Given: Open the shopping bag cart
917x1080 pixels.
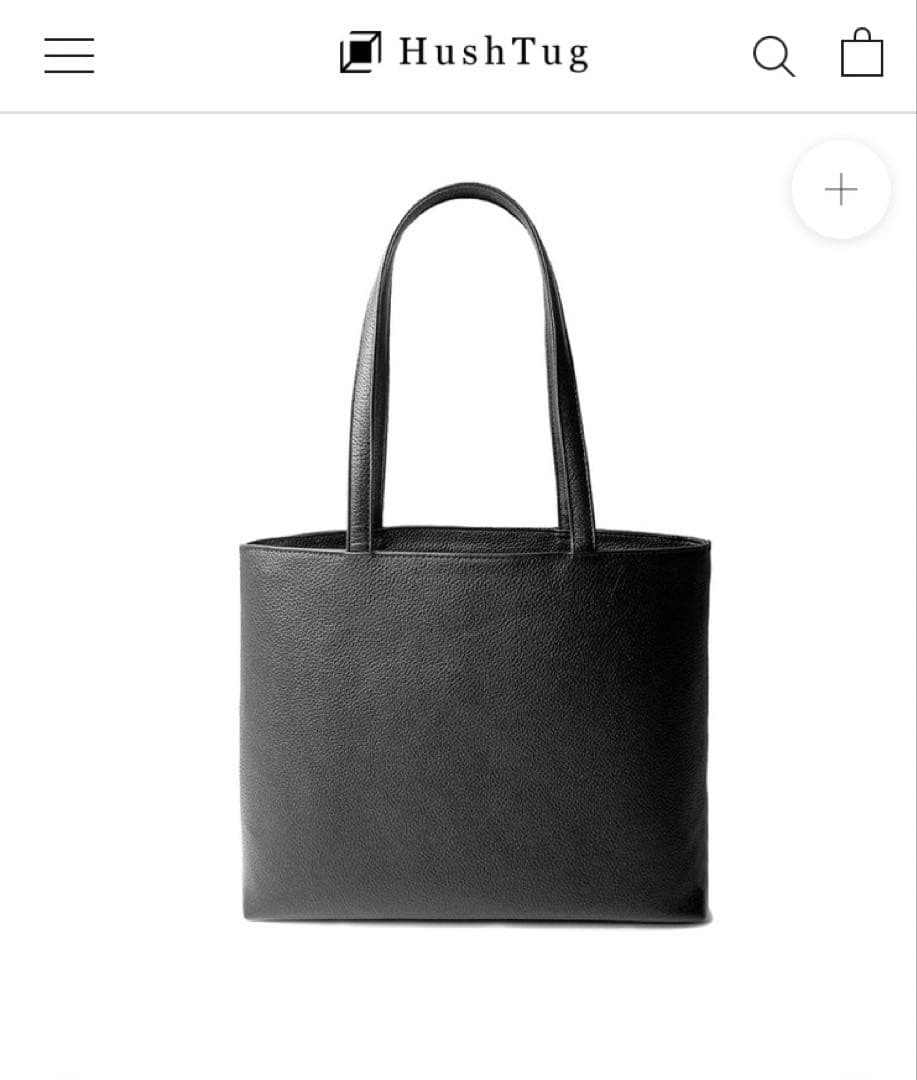Looking at the screenshot, I should pyautogui.click(x=861, y=54).
